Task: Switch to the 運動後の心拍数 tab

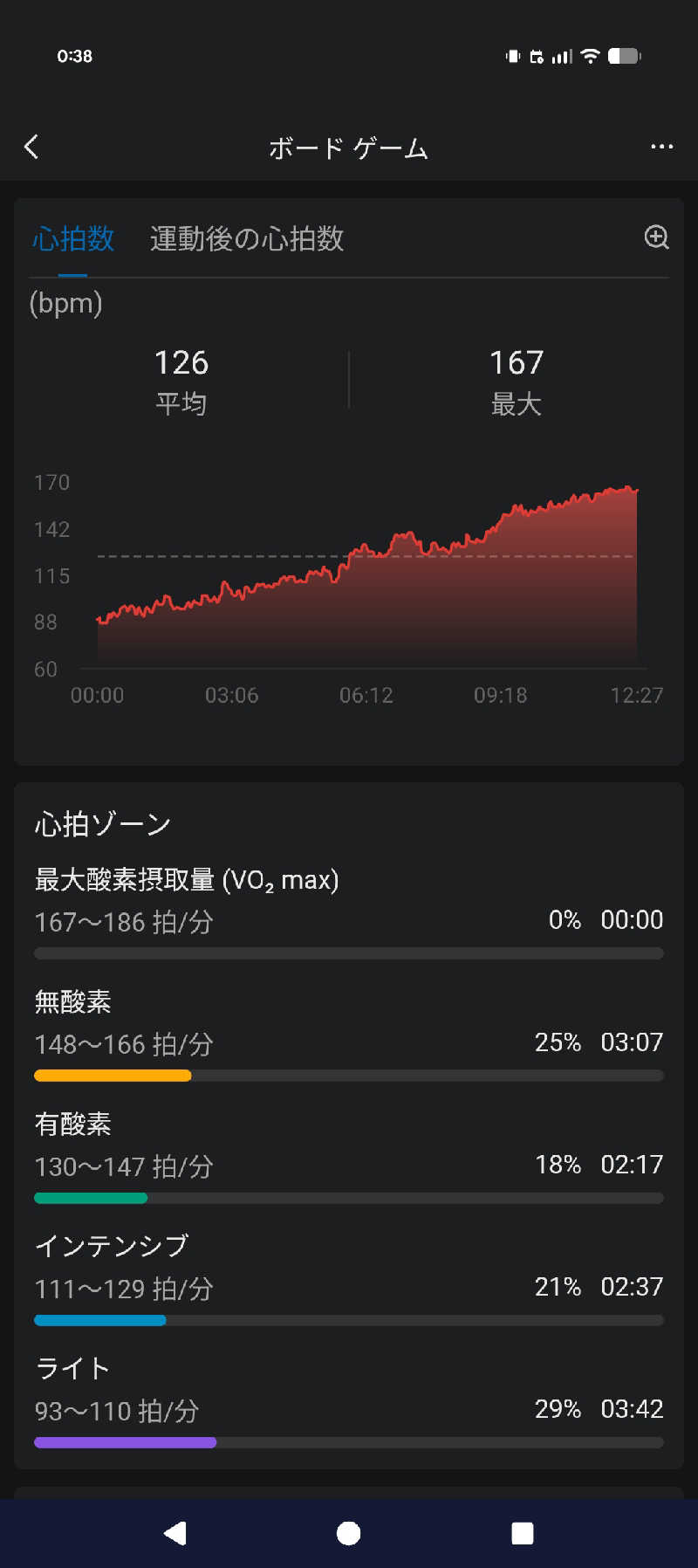Action: point(247,238)
